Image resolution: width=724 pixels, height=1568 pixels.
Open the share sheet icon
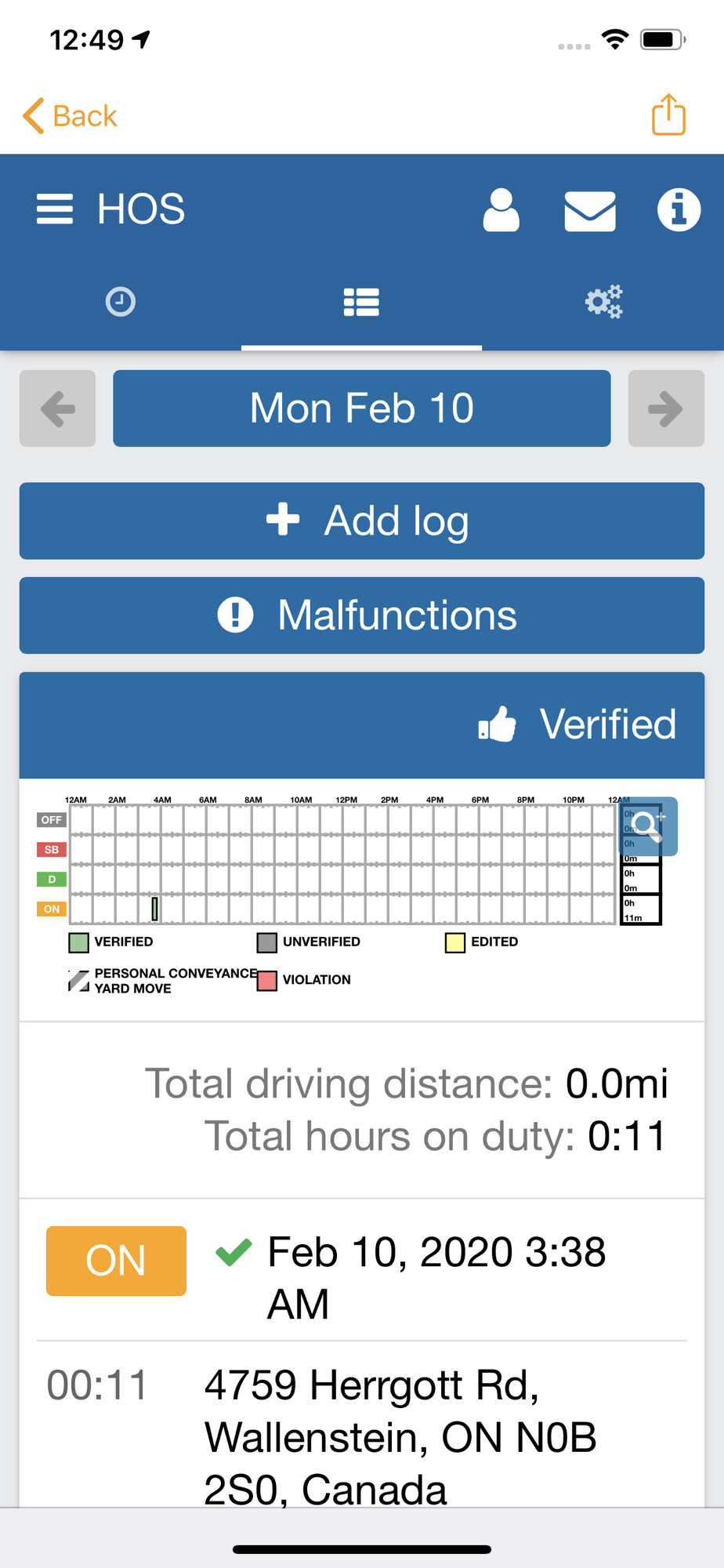(x=668, y=114)
